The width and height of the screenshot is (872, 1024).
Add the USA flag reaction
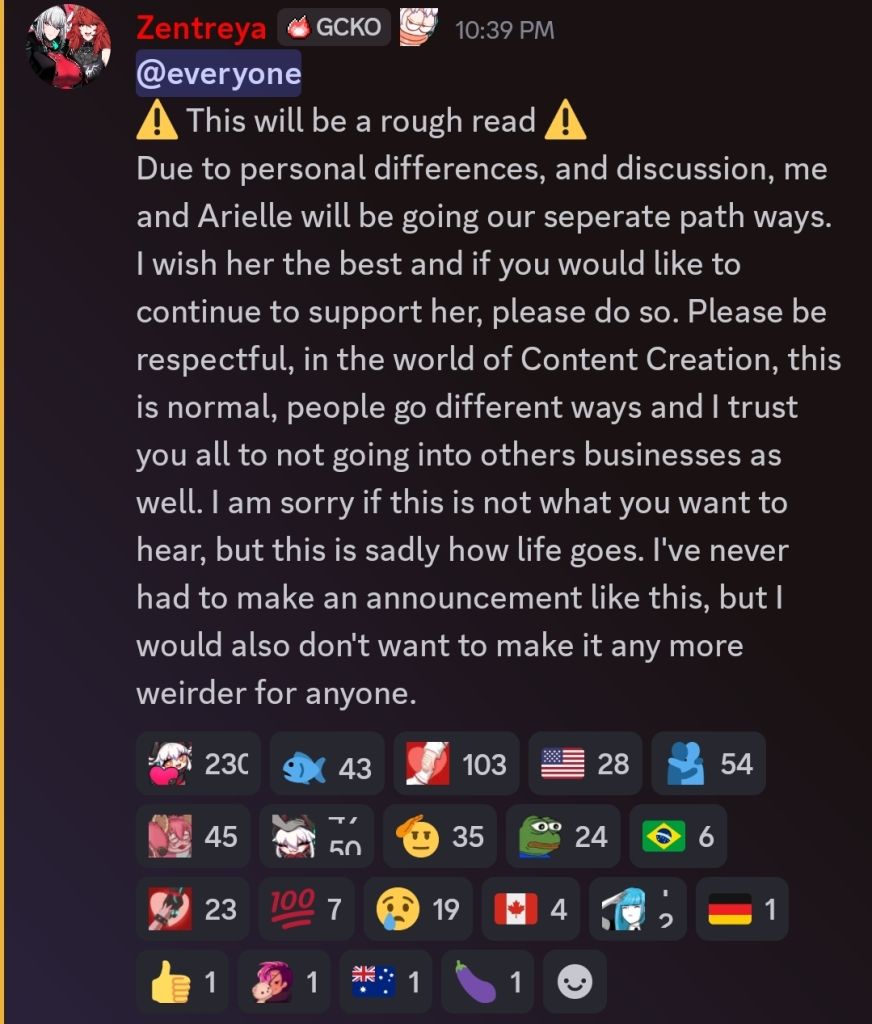tap(585, 765)
